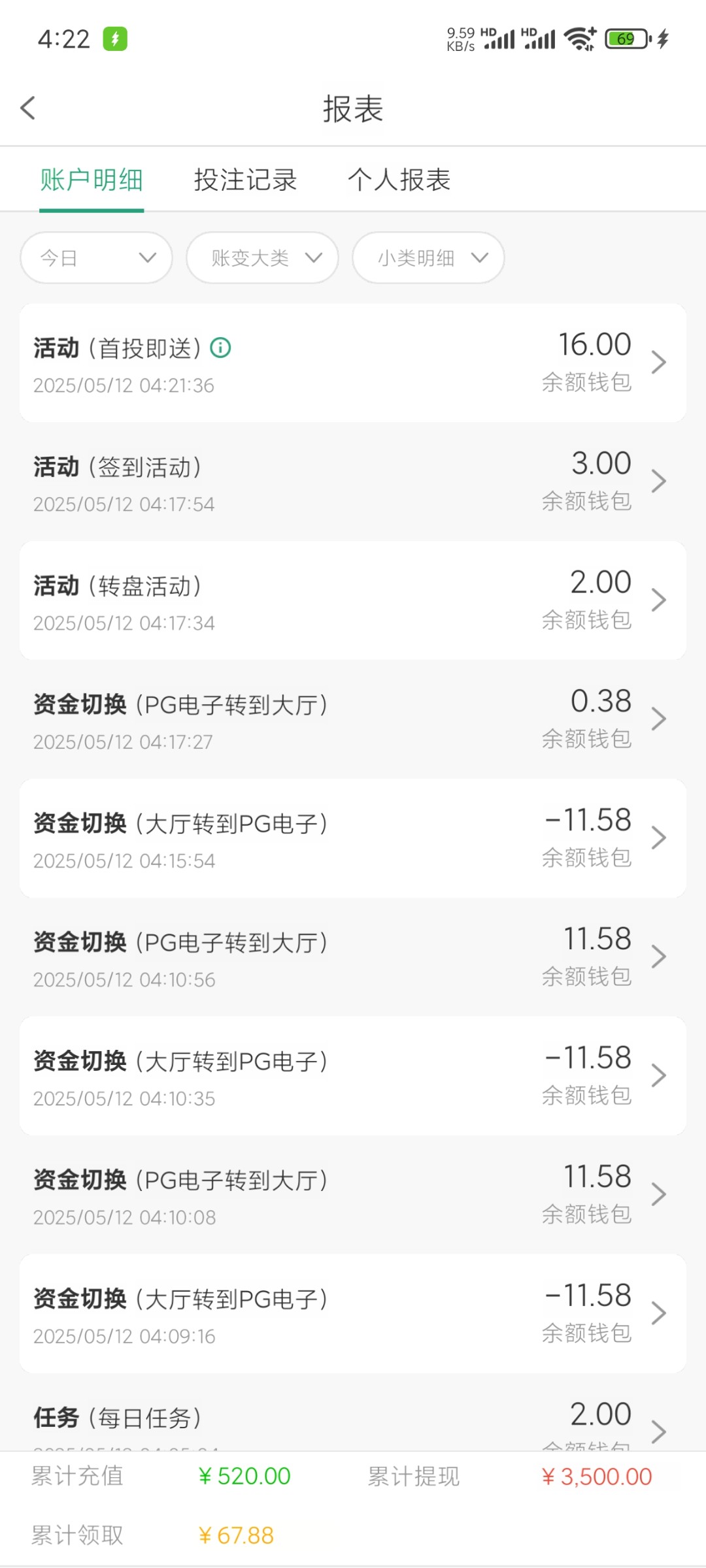Image resolution: width=706 pixels, height=1568 pixels.
Task: View the -11.58 transfer at 04:09:16
Action: click(x=353, y=1314)
